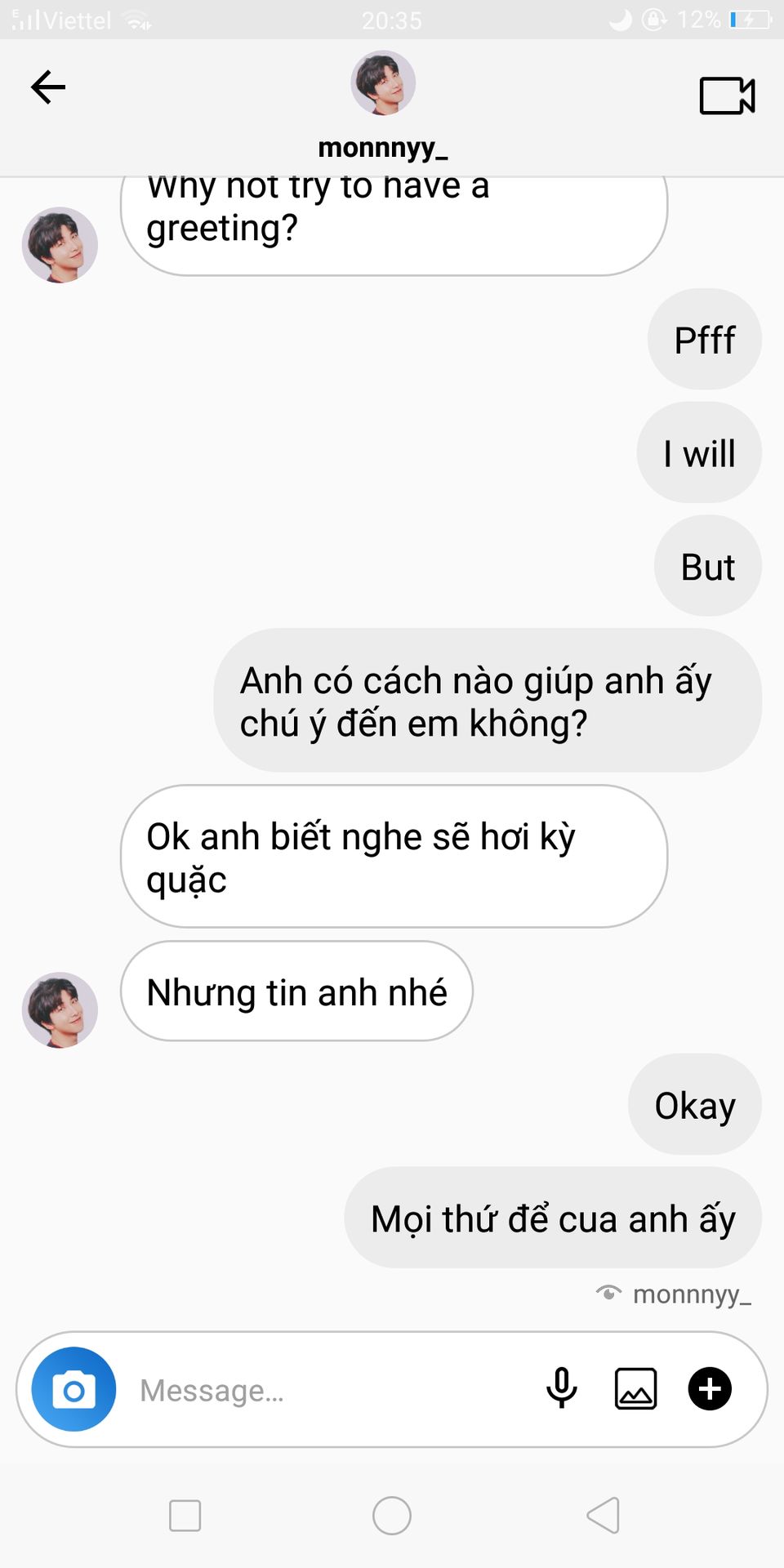Tap the system home button
The height and width of the screenshot is (1568, 784).
[392, 1516]
